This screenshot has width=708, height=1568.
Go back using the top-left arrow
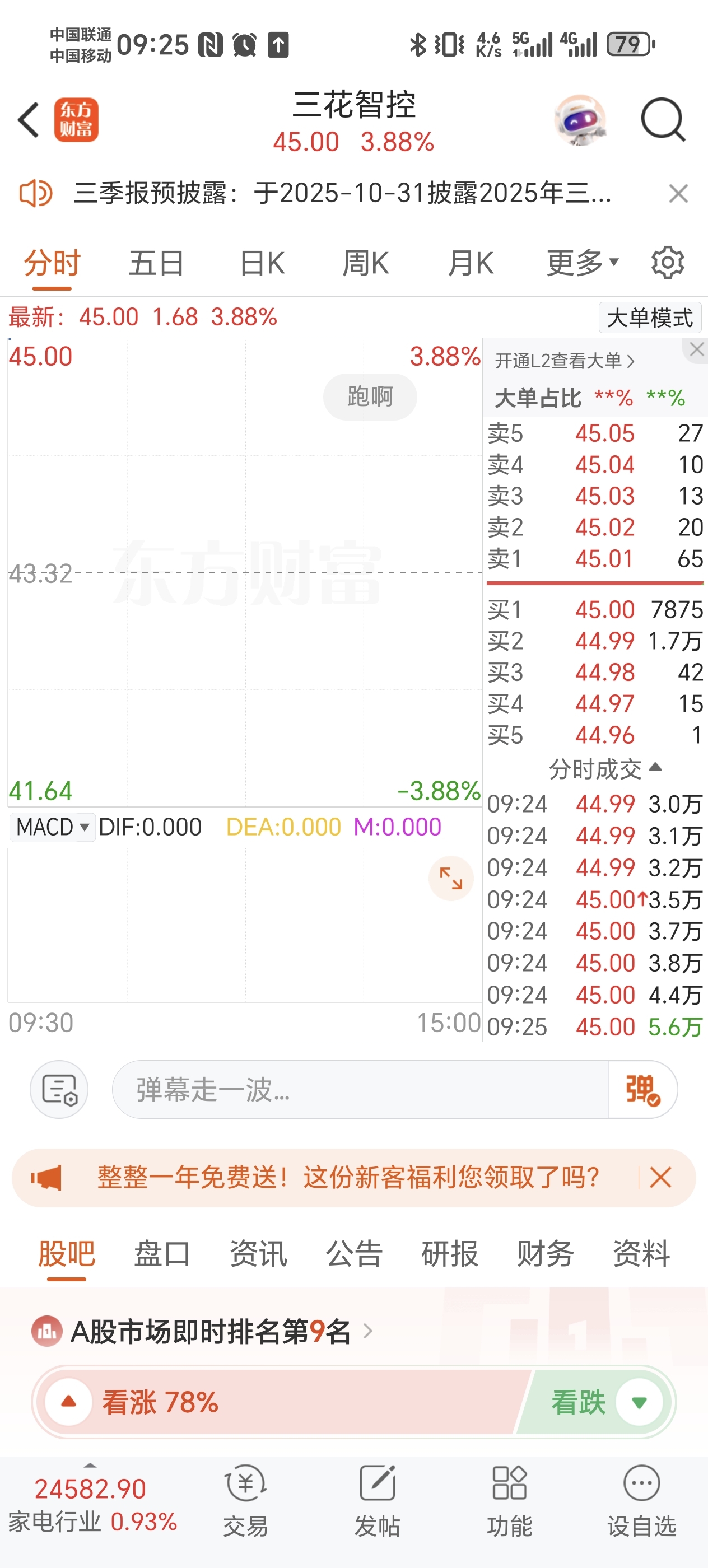click(29, 119)
